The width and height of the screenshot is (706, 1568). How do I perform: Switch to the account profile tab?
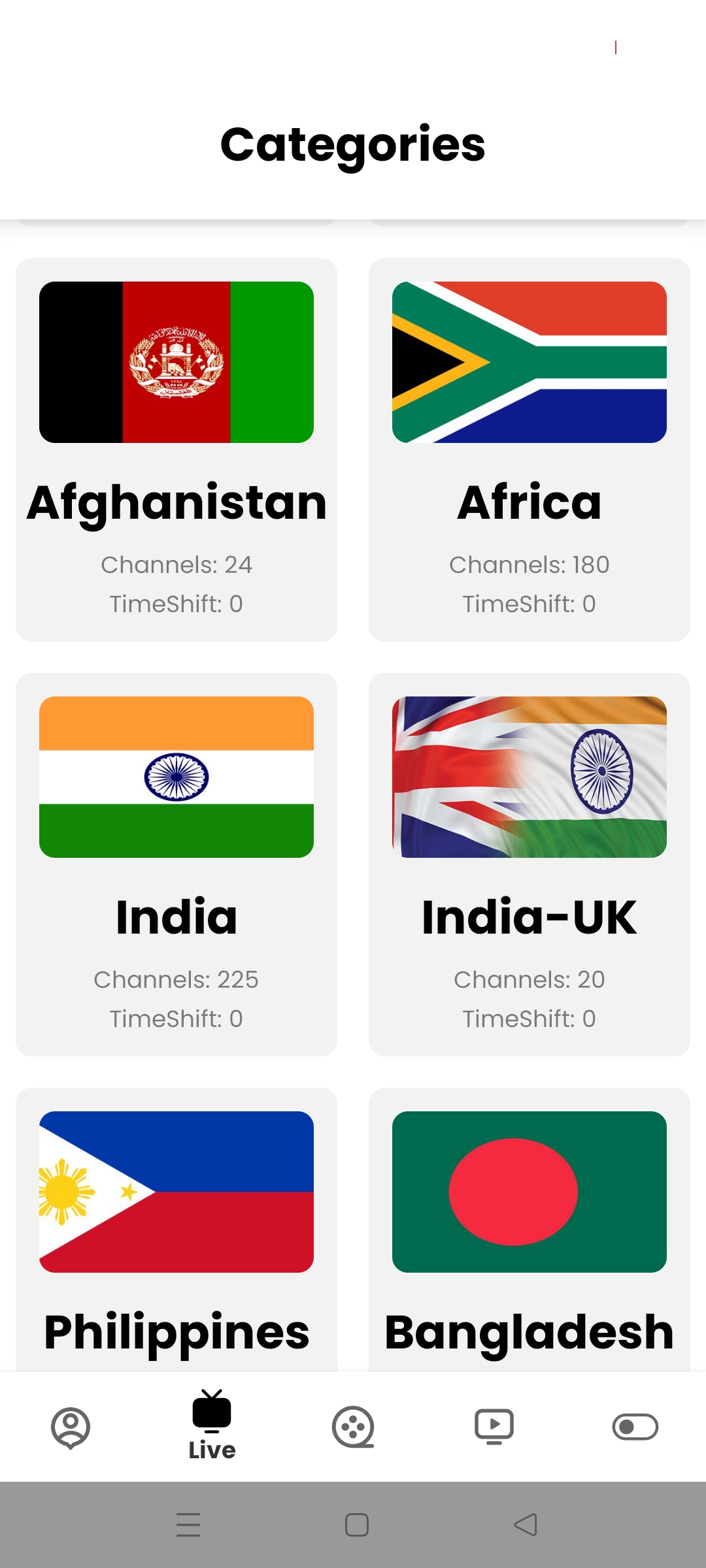71,1427
